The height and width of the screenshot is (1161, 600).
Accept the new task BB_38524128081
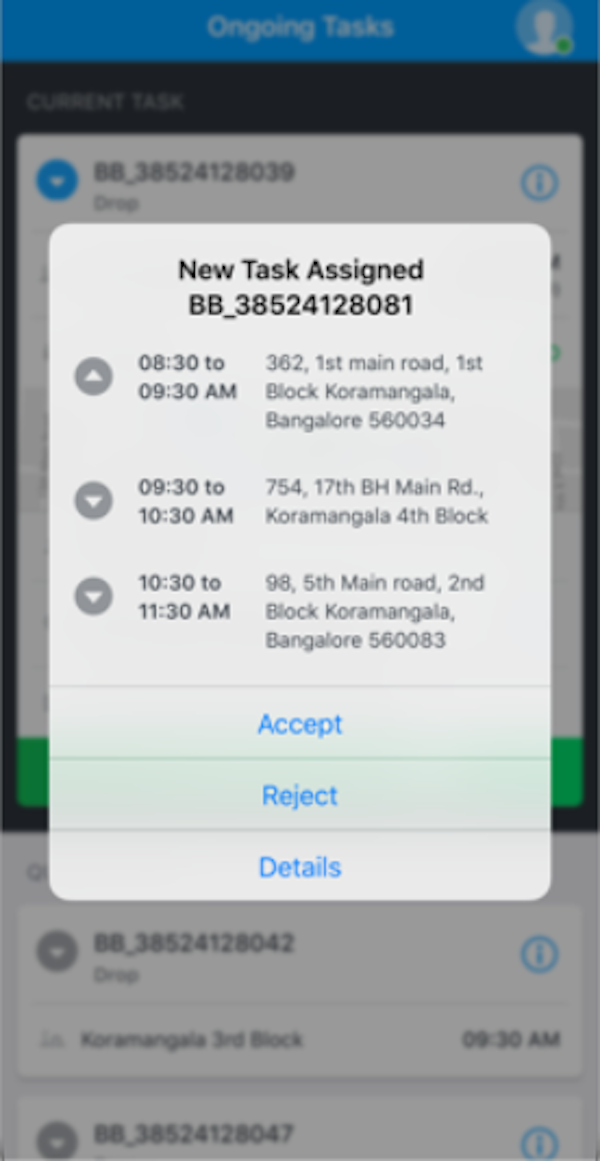click(300, 723)
